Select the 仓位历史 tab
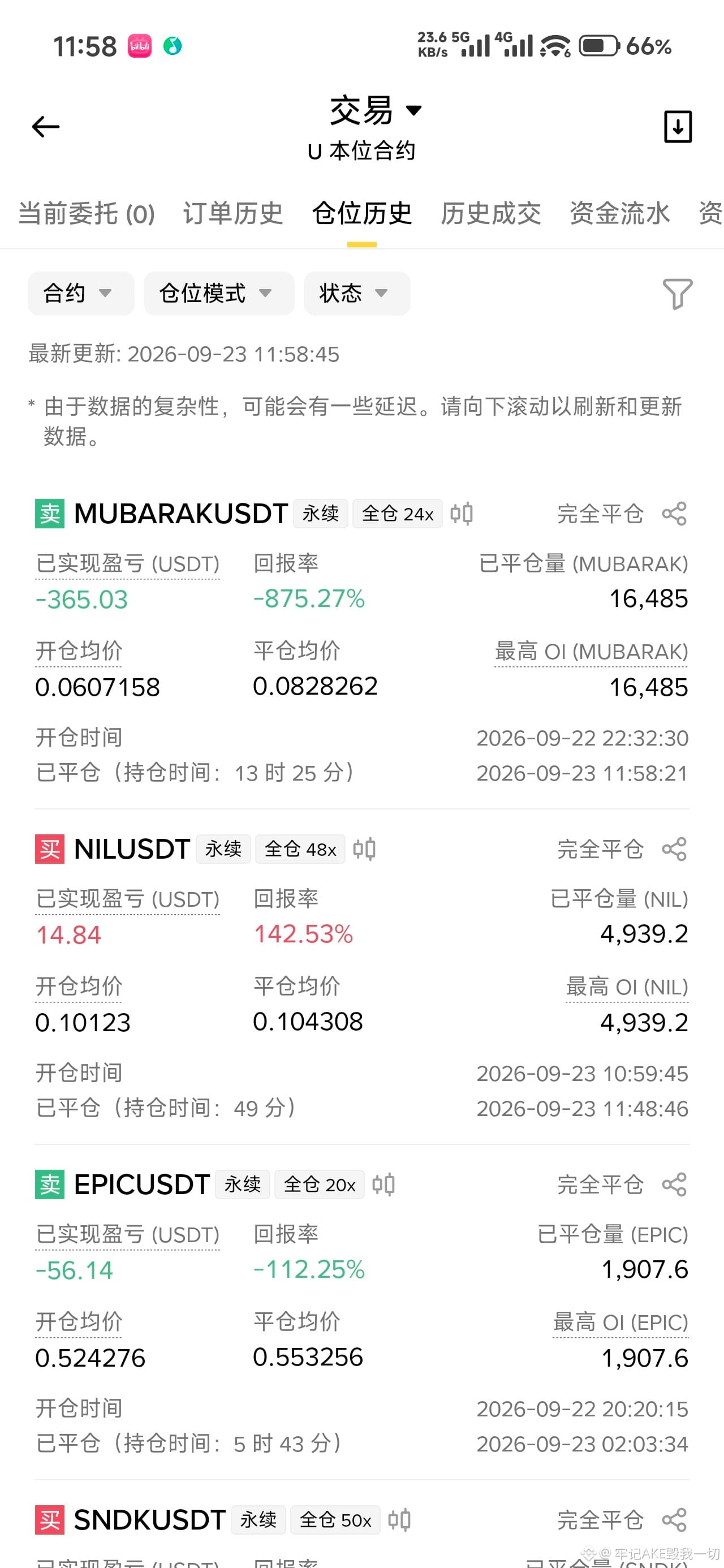Image resolution: width=724 pixels, height=1568 pixels. (361, 214)
